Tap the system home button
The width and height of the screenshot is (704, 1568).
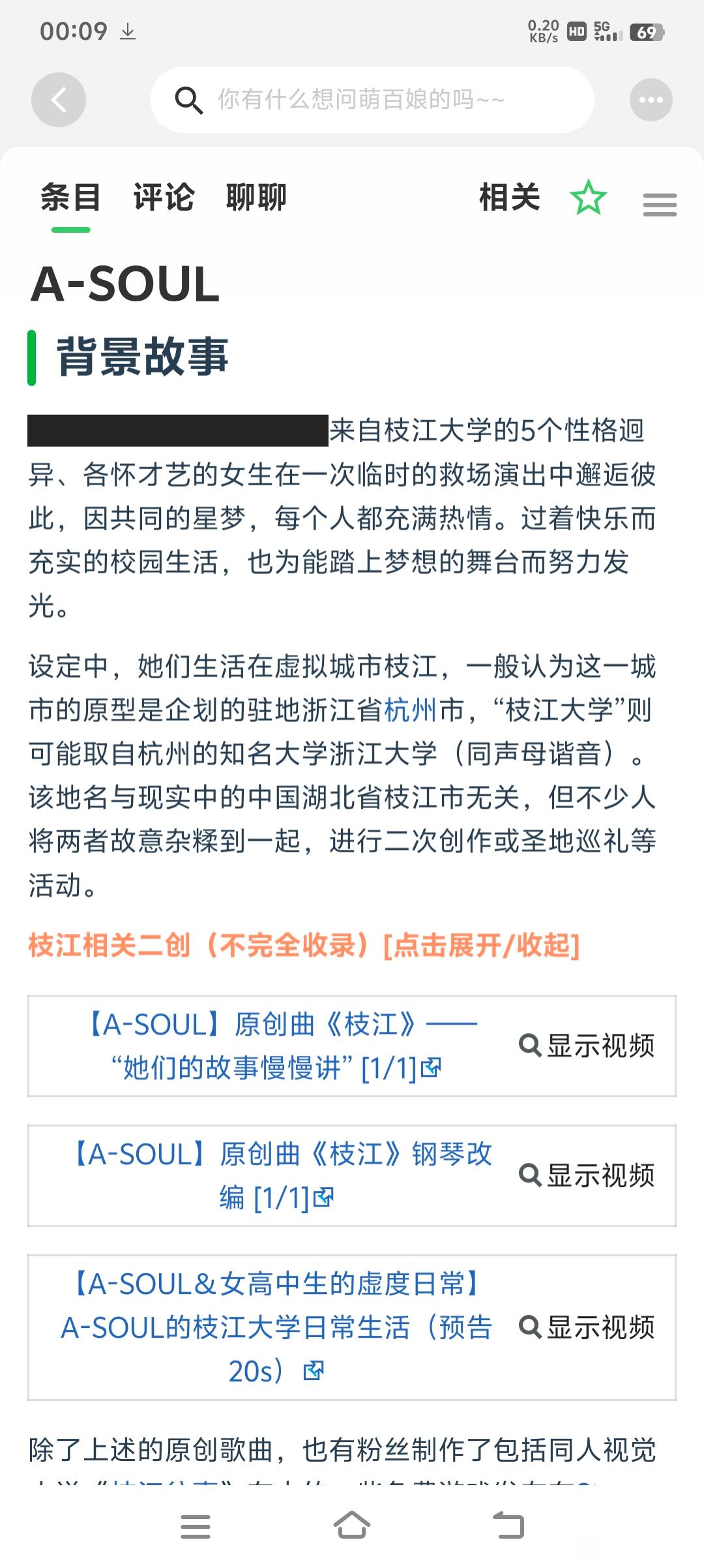[352, 1526]
